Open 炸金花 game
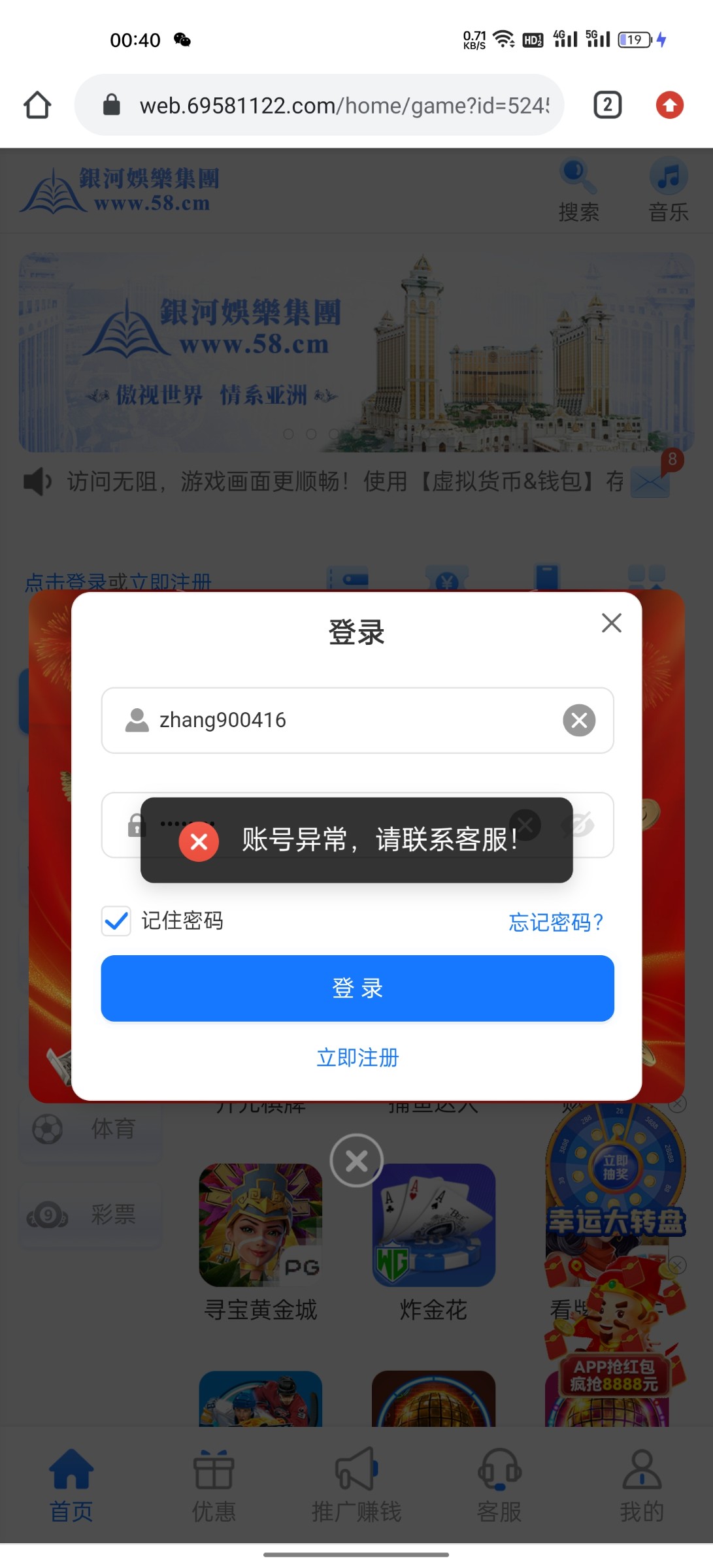713x1568 pixels. [x=433, y=1226]
